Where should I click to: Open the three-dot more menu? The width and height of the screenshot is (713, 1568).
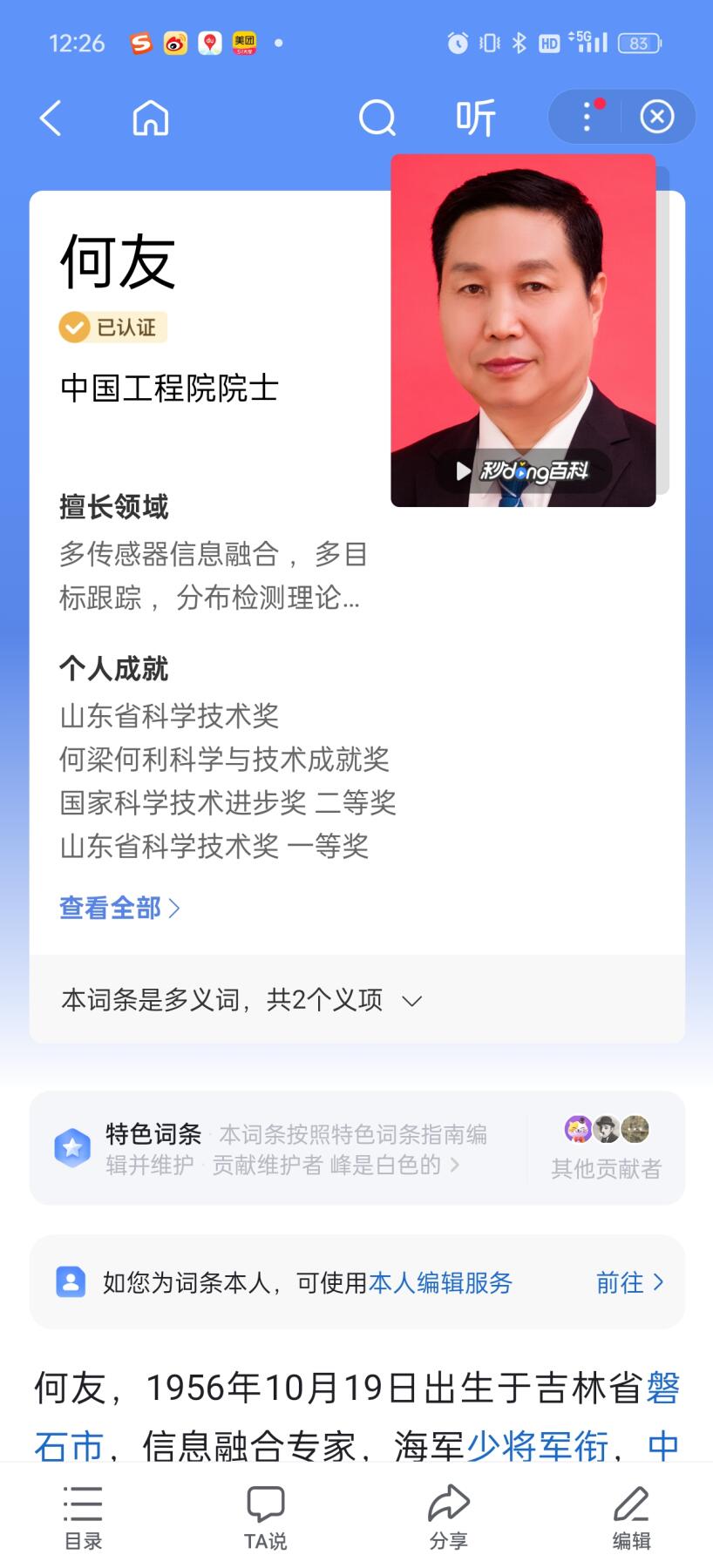(x=587, y=117)
